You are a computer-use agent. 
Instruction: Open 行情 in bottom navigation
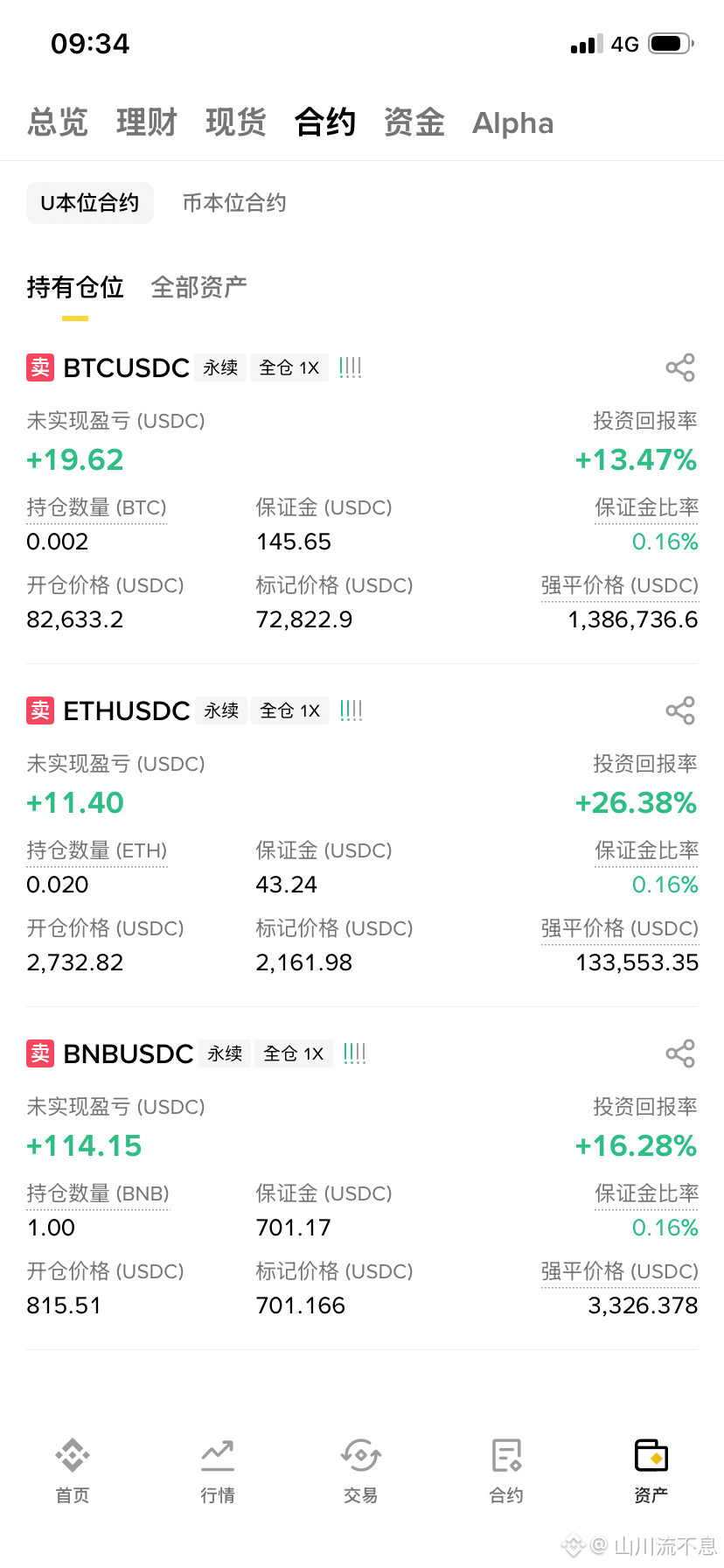tap(218, 1471)
